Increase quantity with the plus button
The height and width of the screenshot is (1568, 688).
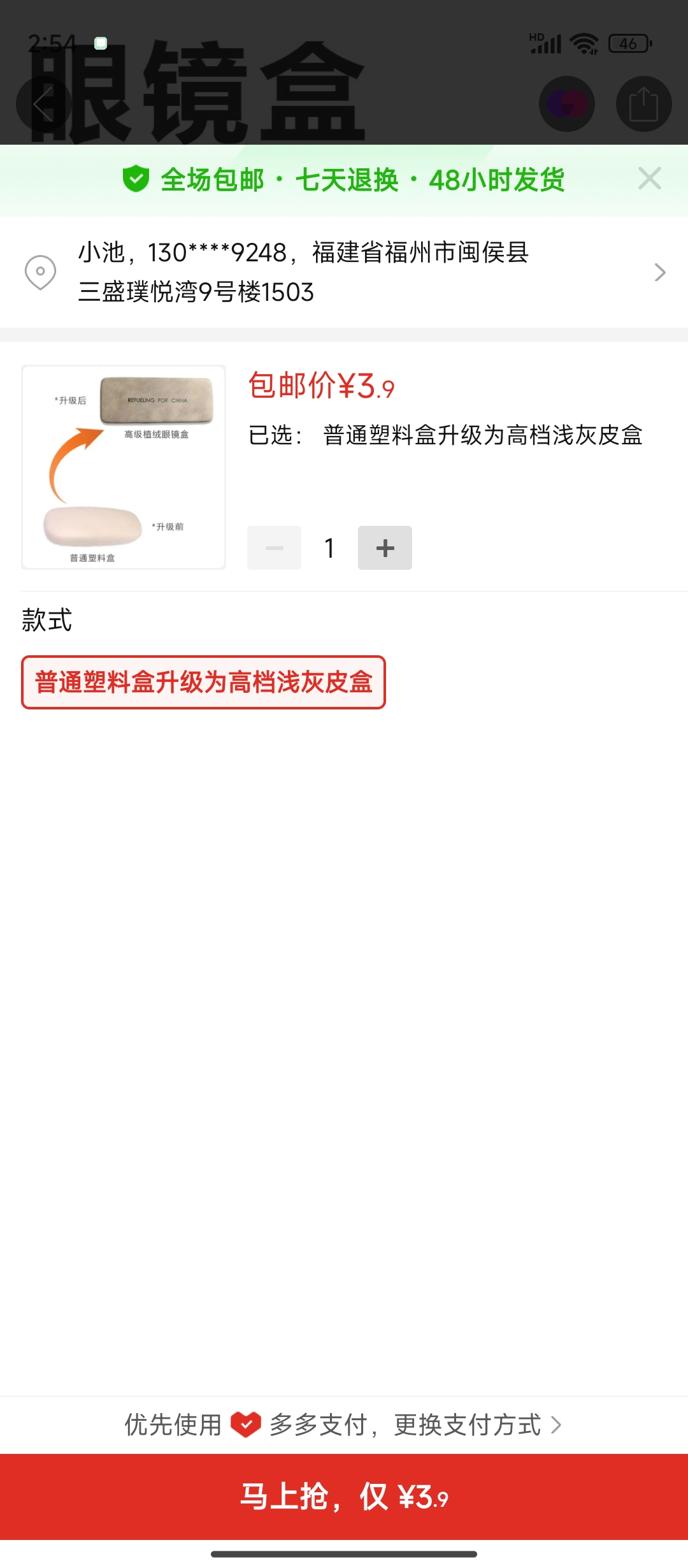coord(385,548)
